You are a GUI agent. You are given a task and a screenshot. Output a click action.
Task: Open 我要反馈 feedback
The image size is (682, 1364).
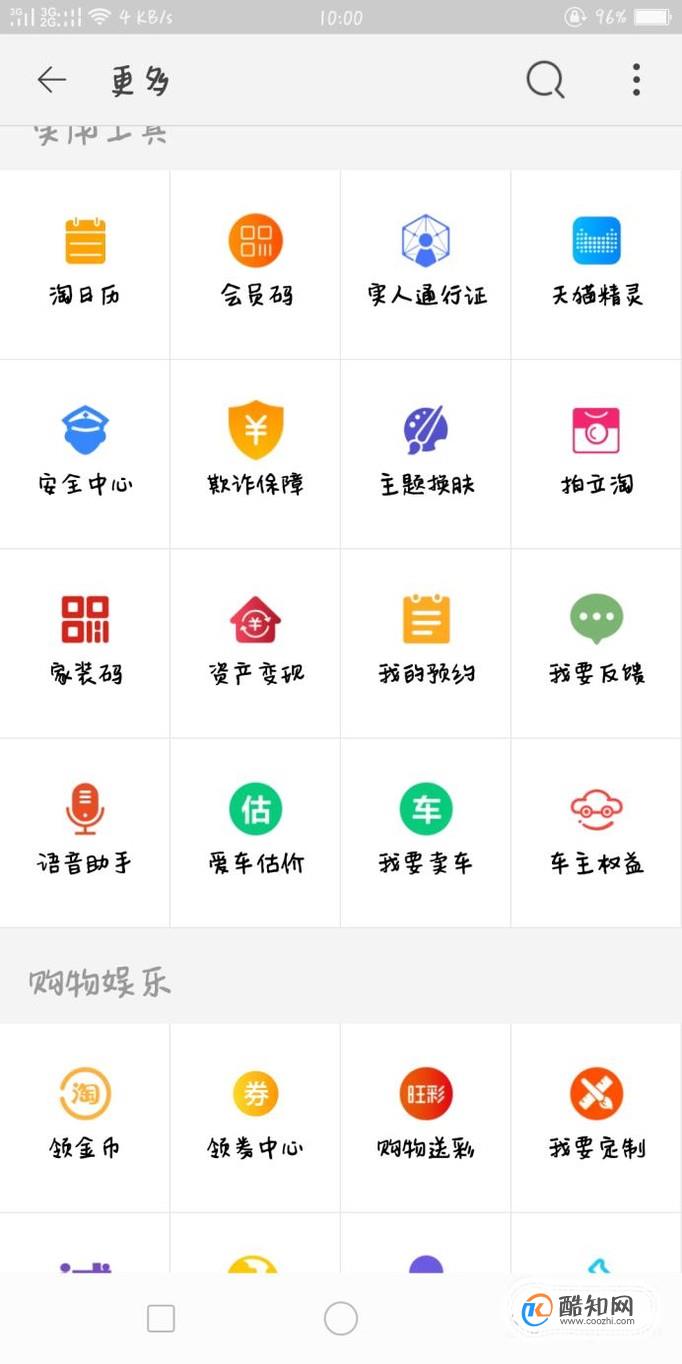pyautogui.click(x=597, y=643)
